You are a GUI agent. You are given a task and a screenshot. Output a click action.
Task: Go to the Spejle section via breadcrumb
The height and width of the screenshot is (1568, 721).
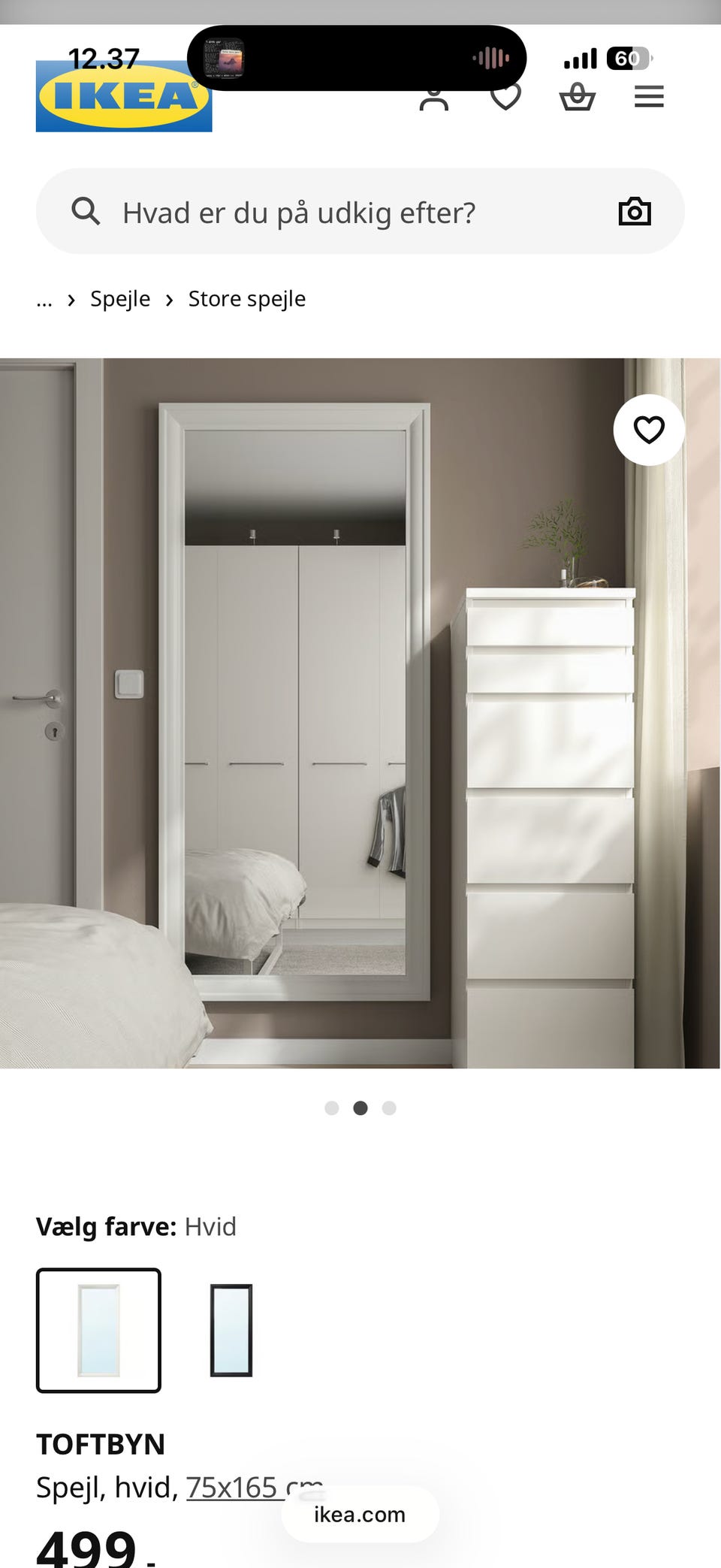coord(120,298)
